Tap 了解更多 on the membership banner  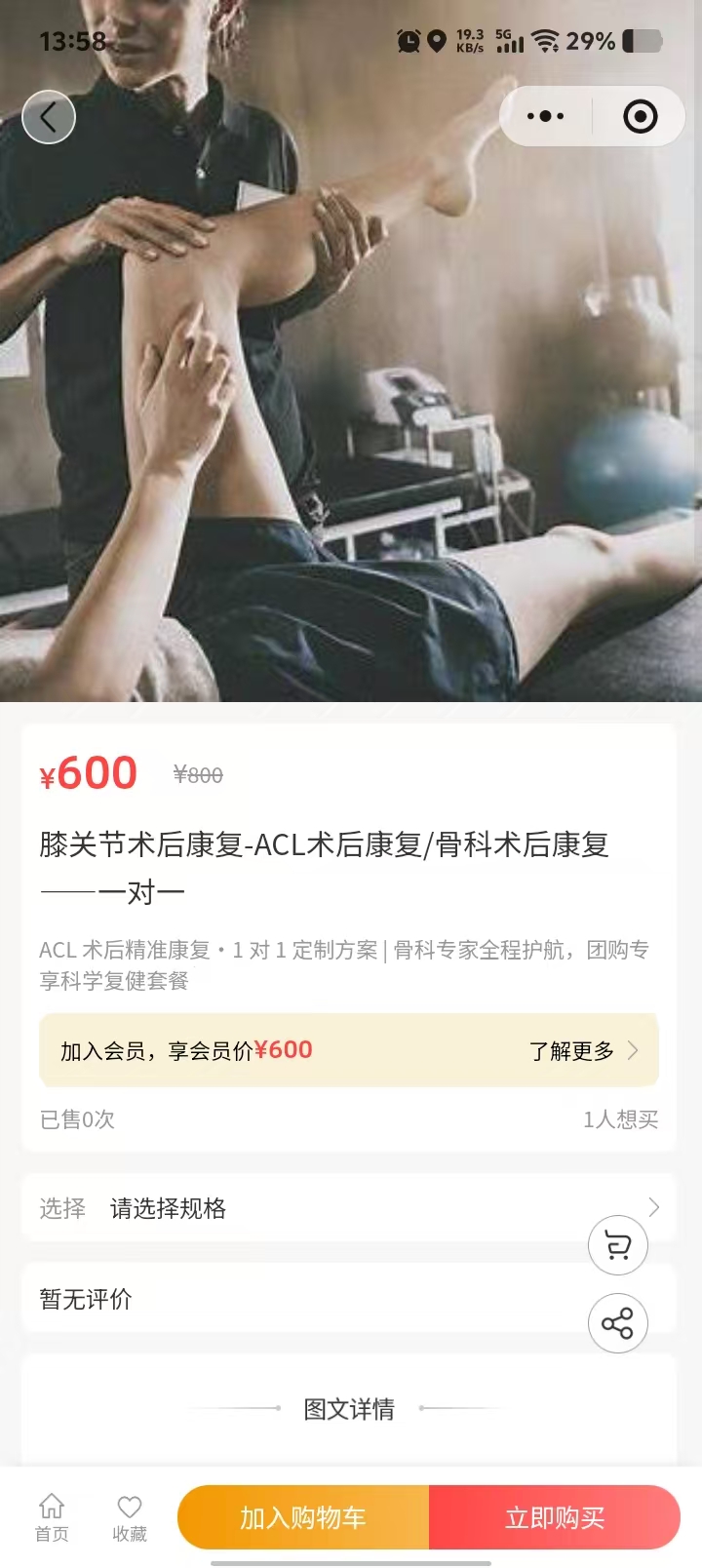583,1050
